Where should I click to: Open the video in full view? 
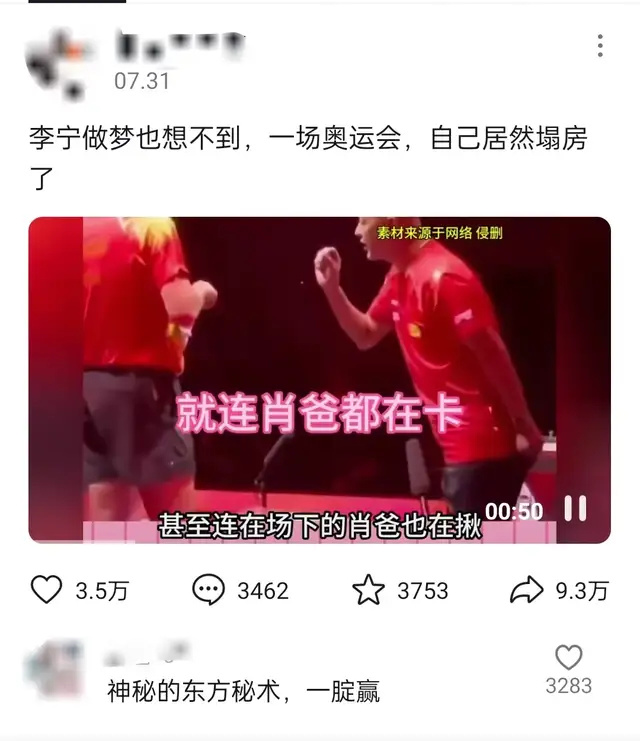coord(320,380)
